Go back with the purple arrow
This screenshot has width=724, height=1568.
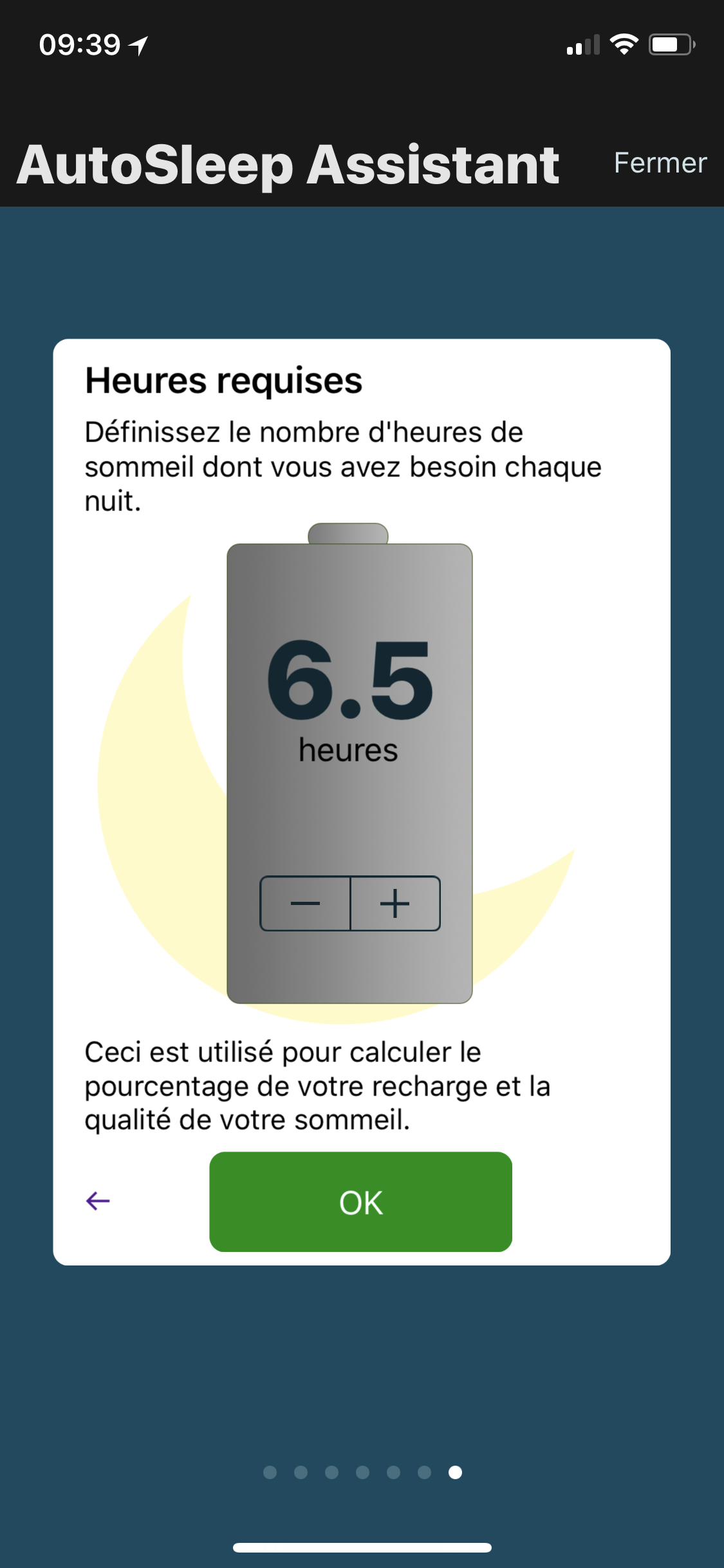[98, 1200]
